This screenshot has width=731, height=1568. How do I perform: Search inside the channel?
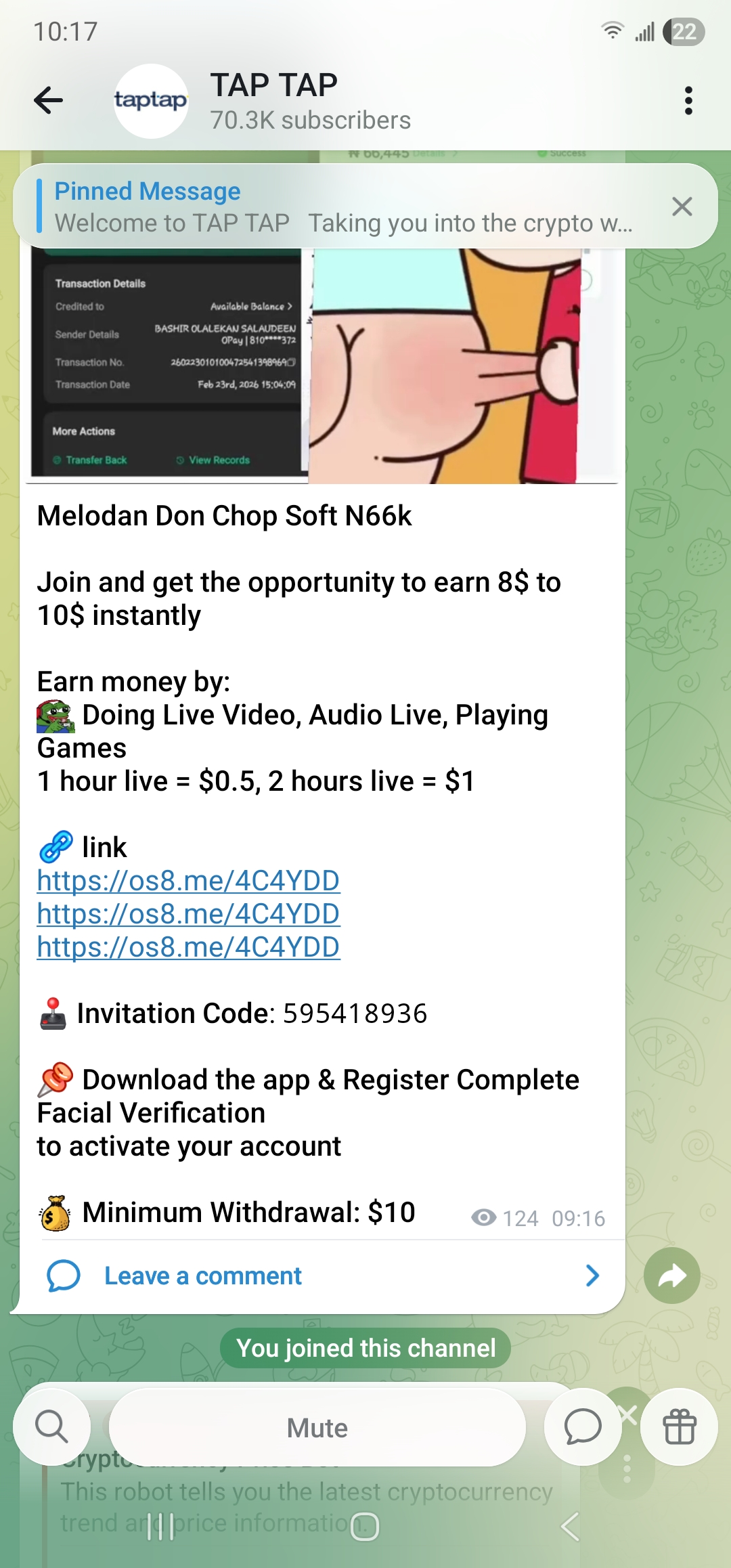51,1427
